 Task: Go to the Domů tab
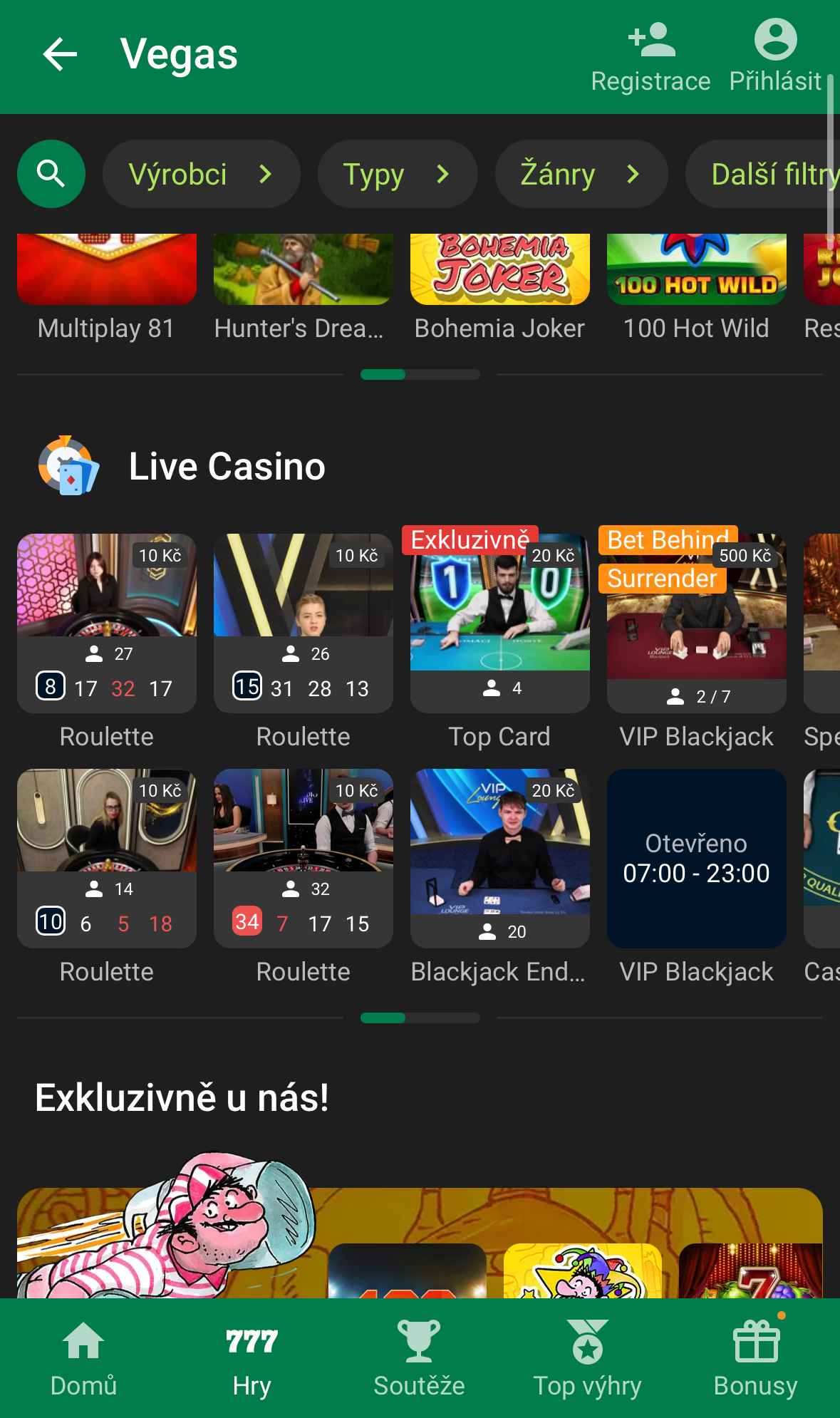pyautogui.click(x=83, y=1358)
